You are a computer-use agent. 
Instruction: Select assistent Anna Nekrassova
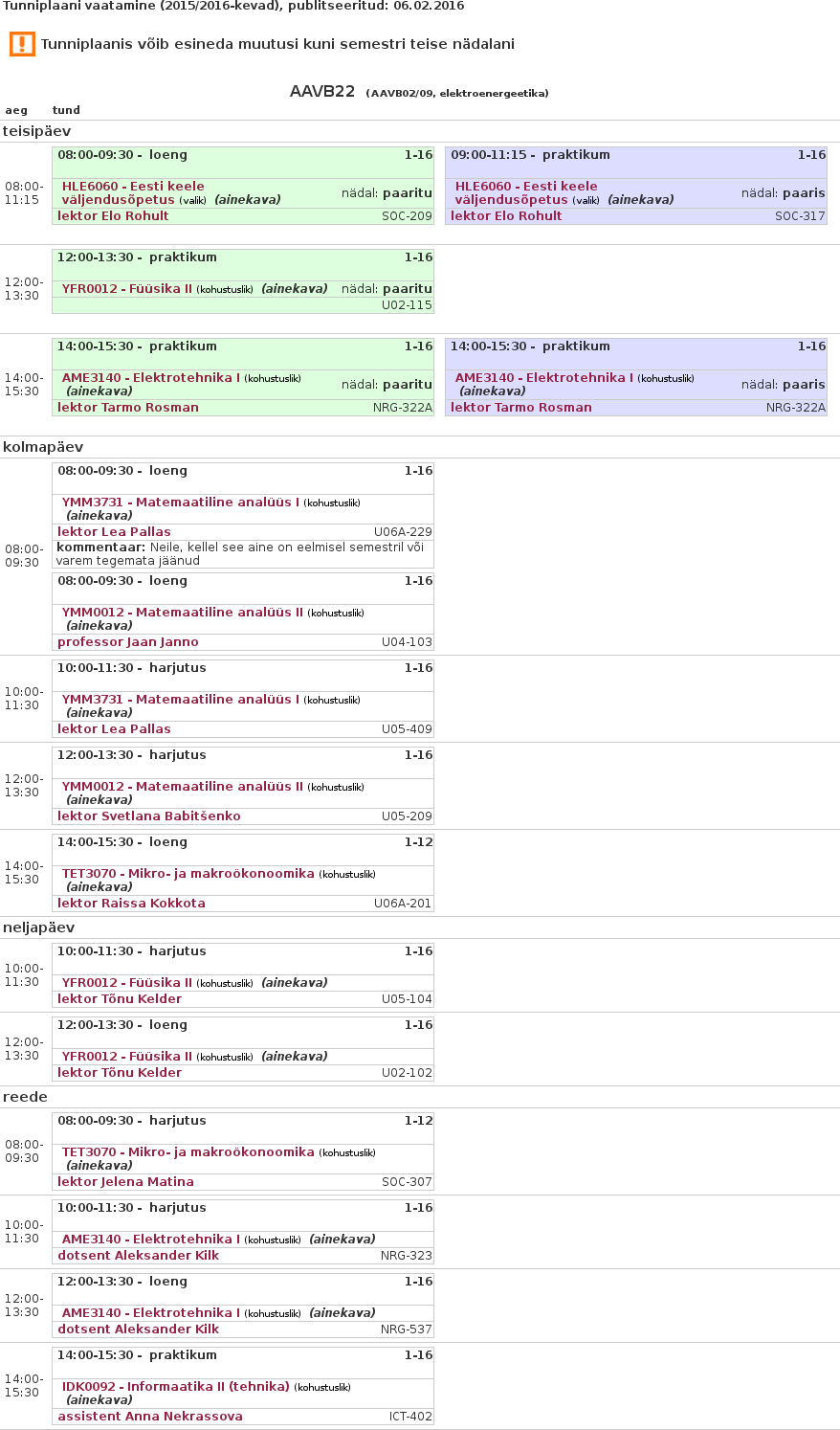tap(149, 1417)
